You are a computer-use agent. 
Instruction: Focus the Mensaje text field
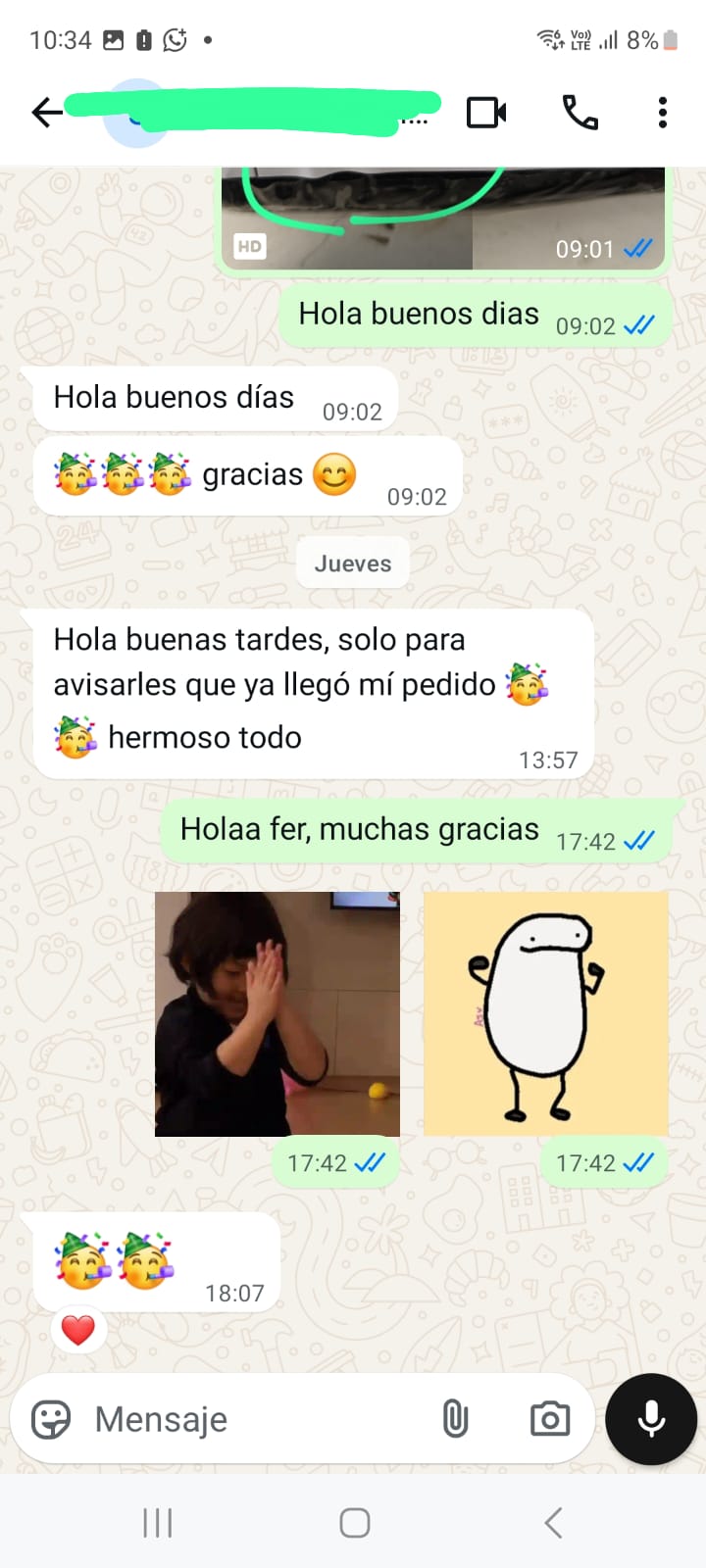255,1418
